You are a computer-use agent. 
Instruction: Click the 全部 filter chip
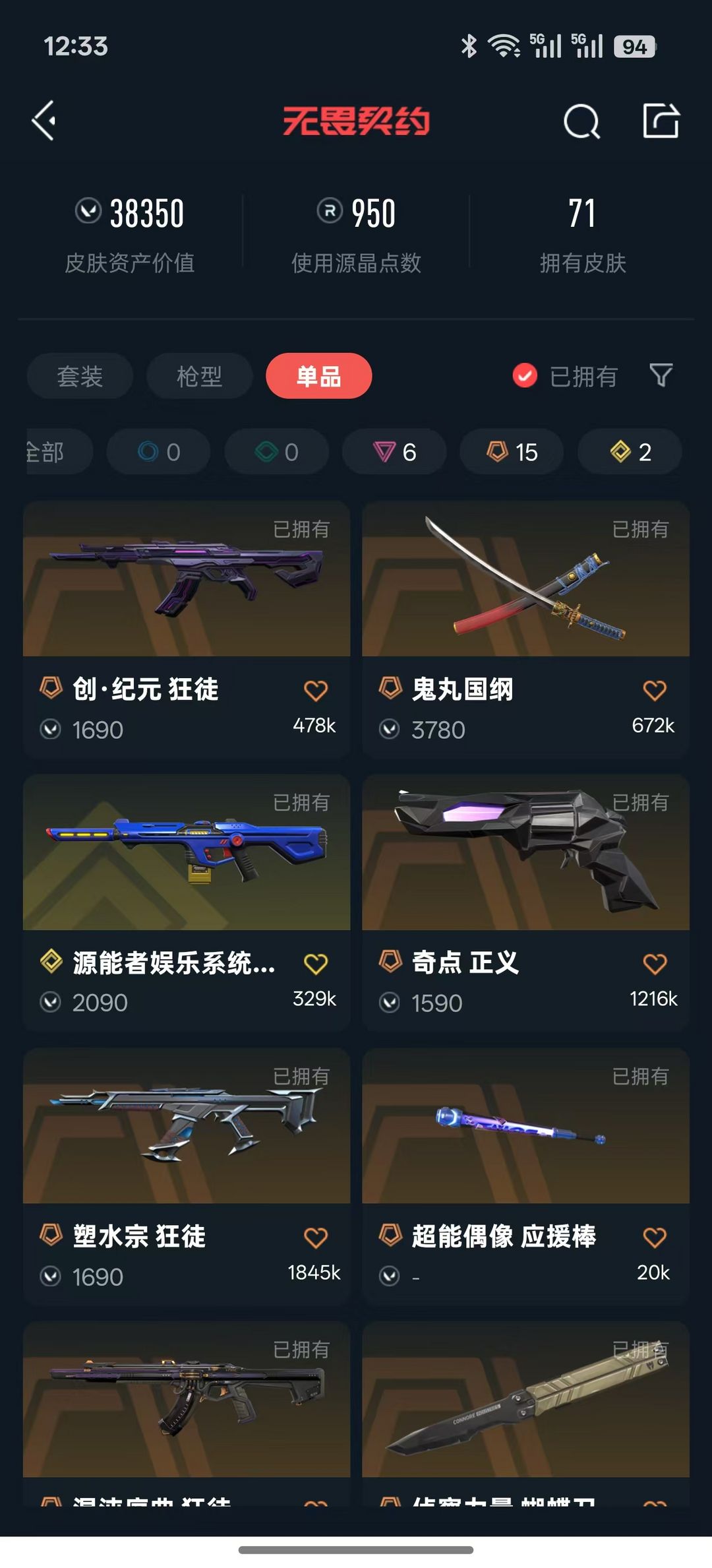pyautogui.click(x=45, y=452)
